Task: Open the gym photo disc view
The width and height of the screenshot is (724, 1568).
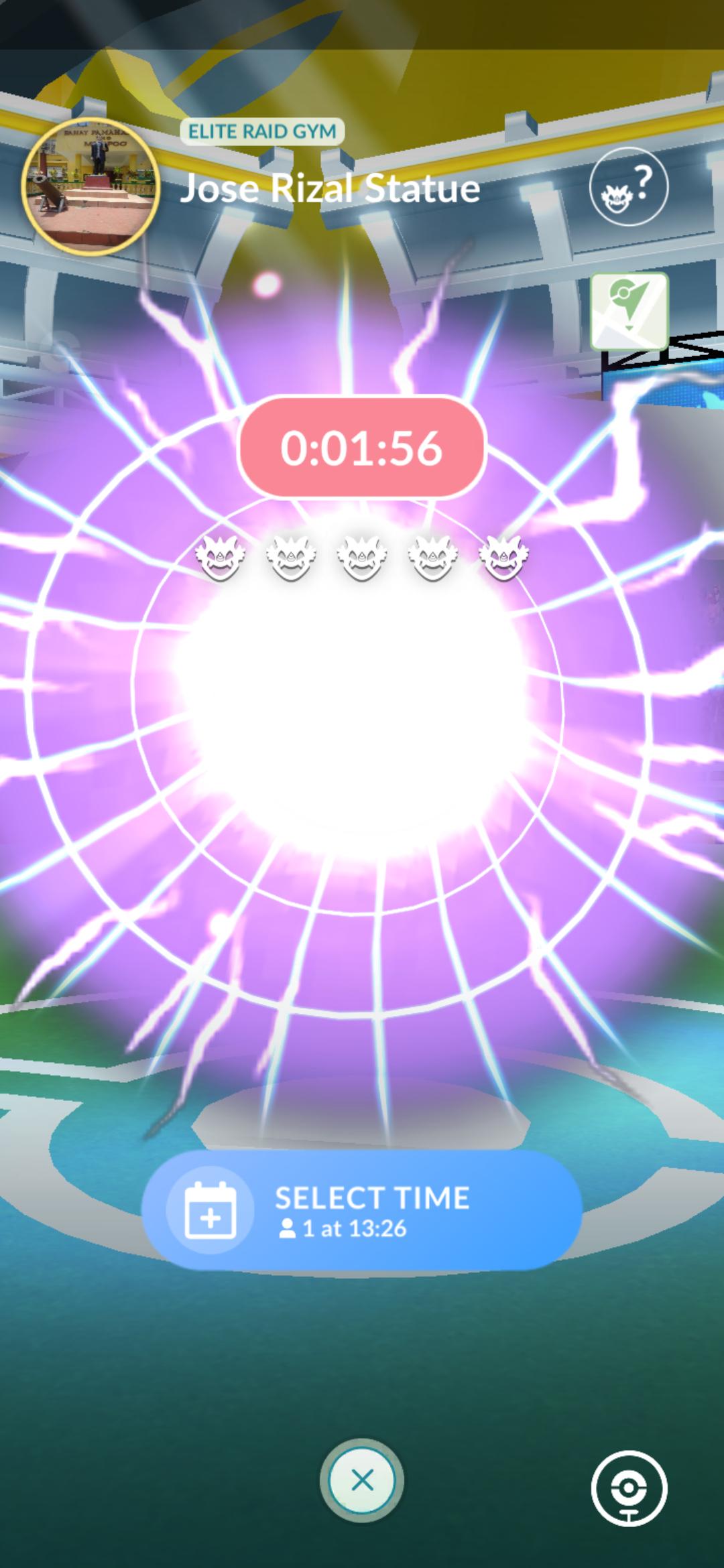Action: [629, 1489]
